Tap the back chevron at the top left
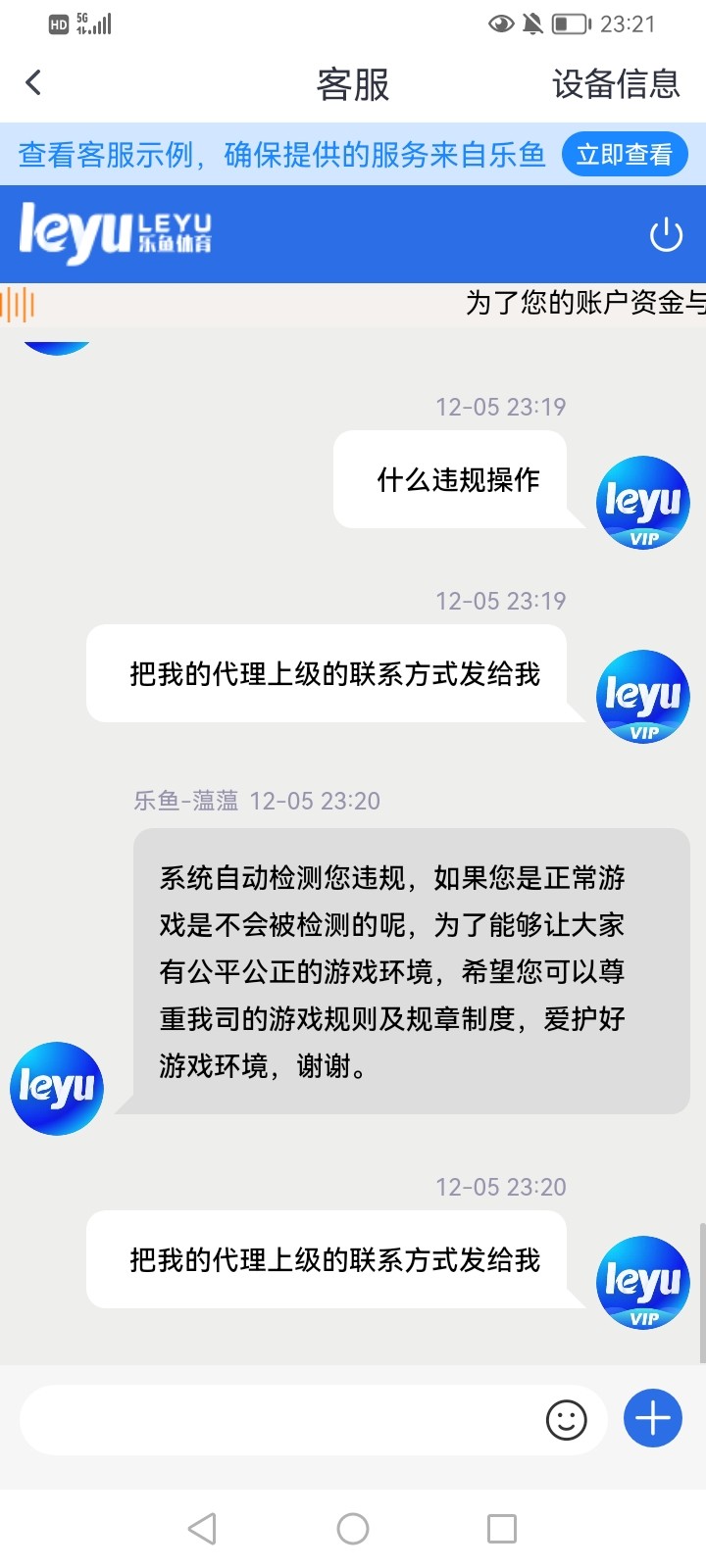Image resolution: width=706 pixels, height=1568 pixels. pos(33,82)
